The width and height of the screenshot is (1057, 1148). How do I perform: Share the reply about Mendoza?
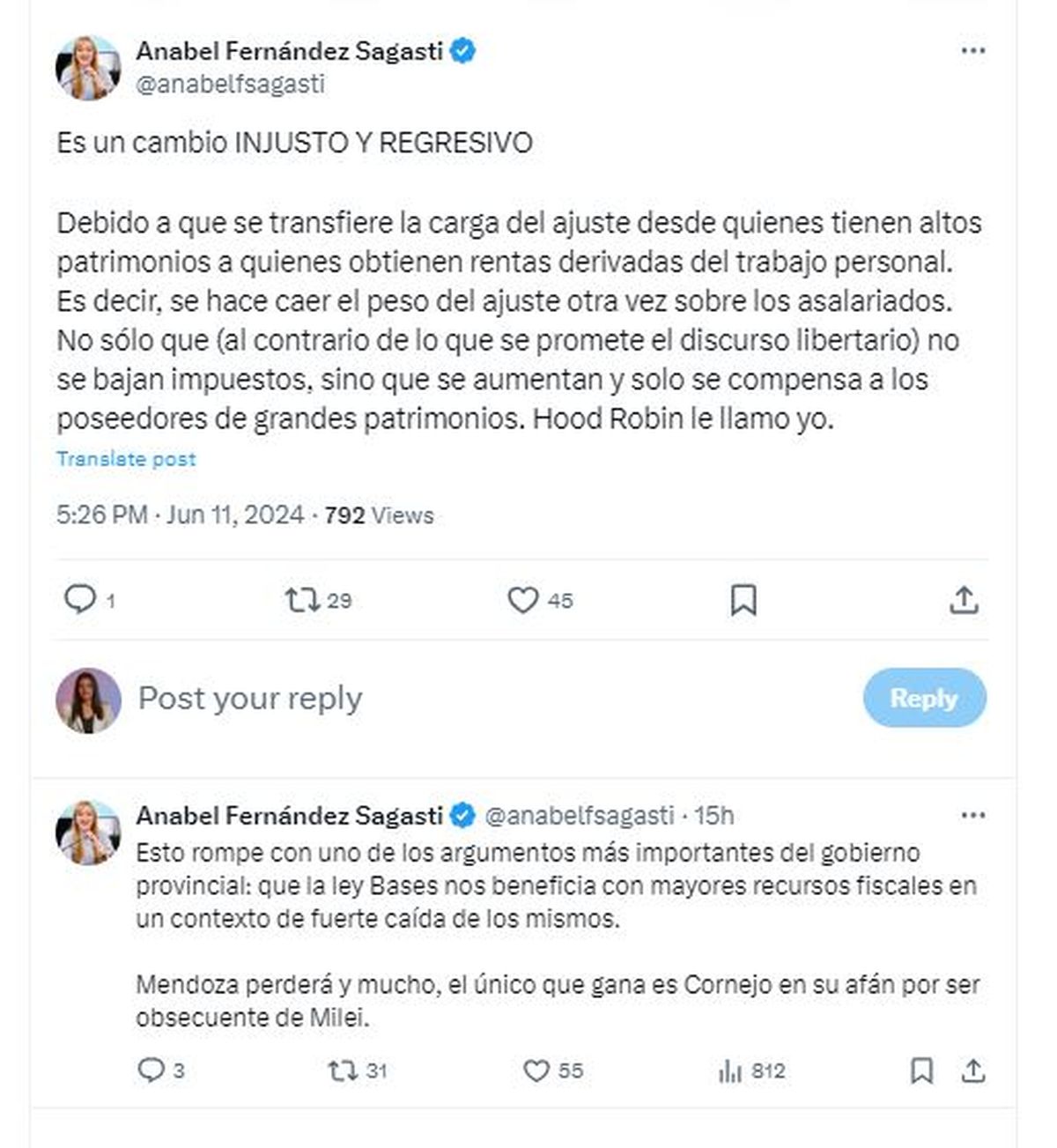972,1071
